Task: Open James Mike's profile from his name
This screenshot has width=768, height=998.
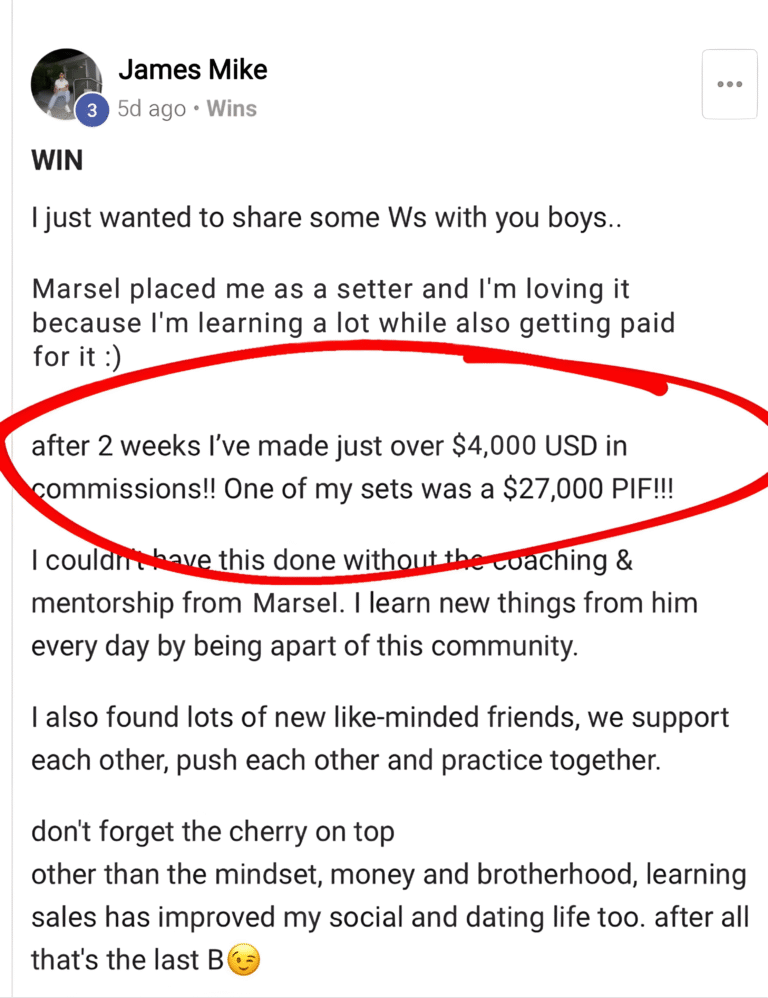Action: [x=192, y=69]
